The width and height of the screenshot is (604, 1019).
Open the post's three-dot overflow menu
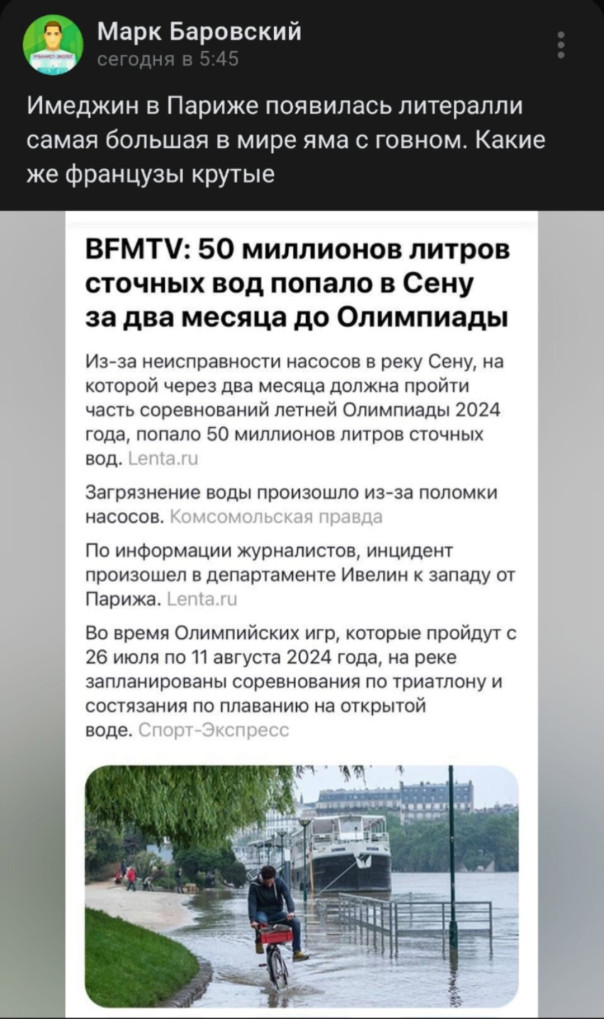pyautogui.click(x=561, y=45)
